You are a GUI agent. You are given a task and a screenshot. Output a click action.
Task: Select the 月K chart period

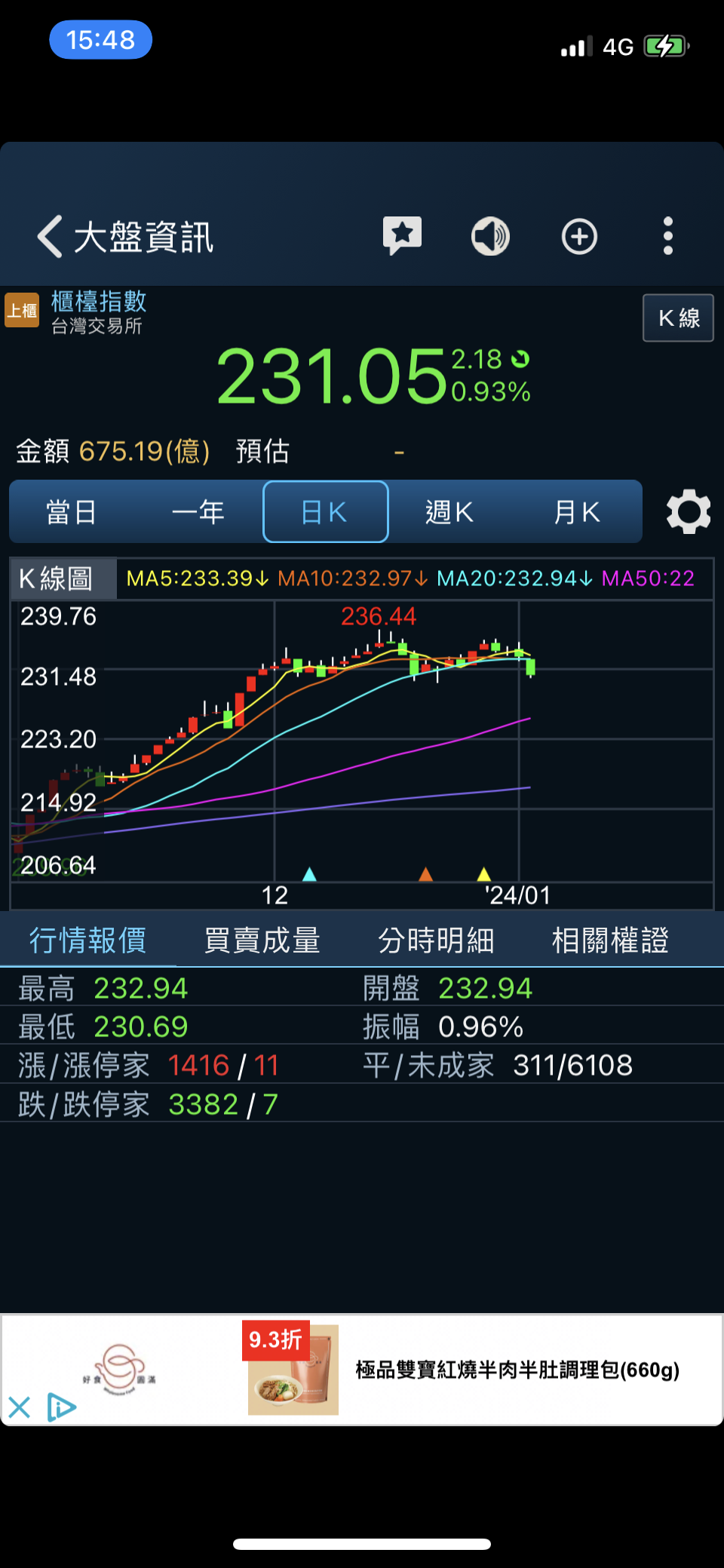point(577,512)
